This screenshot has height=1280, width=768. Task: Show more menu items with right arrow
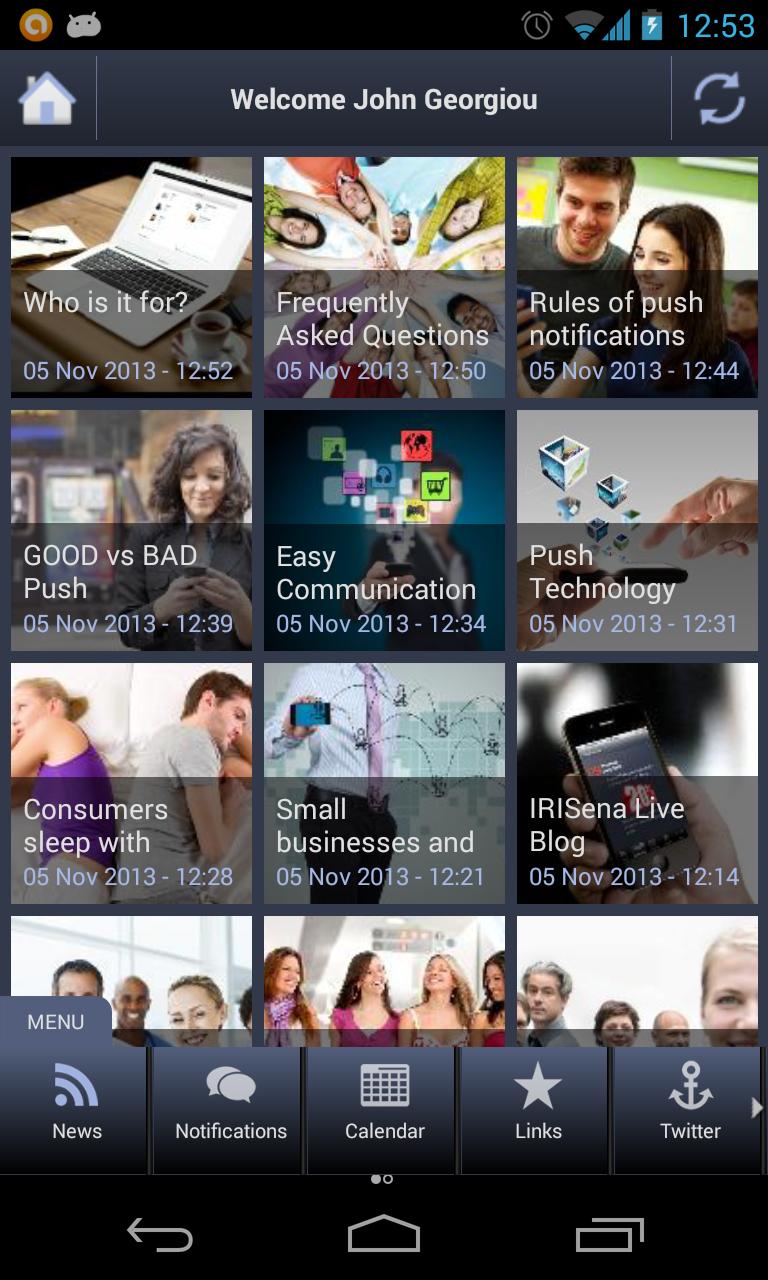pos(757,1107)
